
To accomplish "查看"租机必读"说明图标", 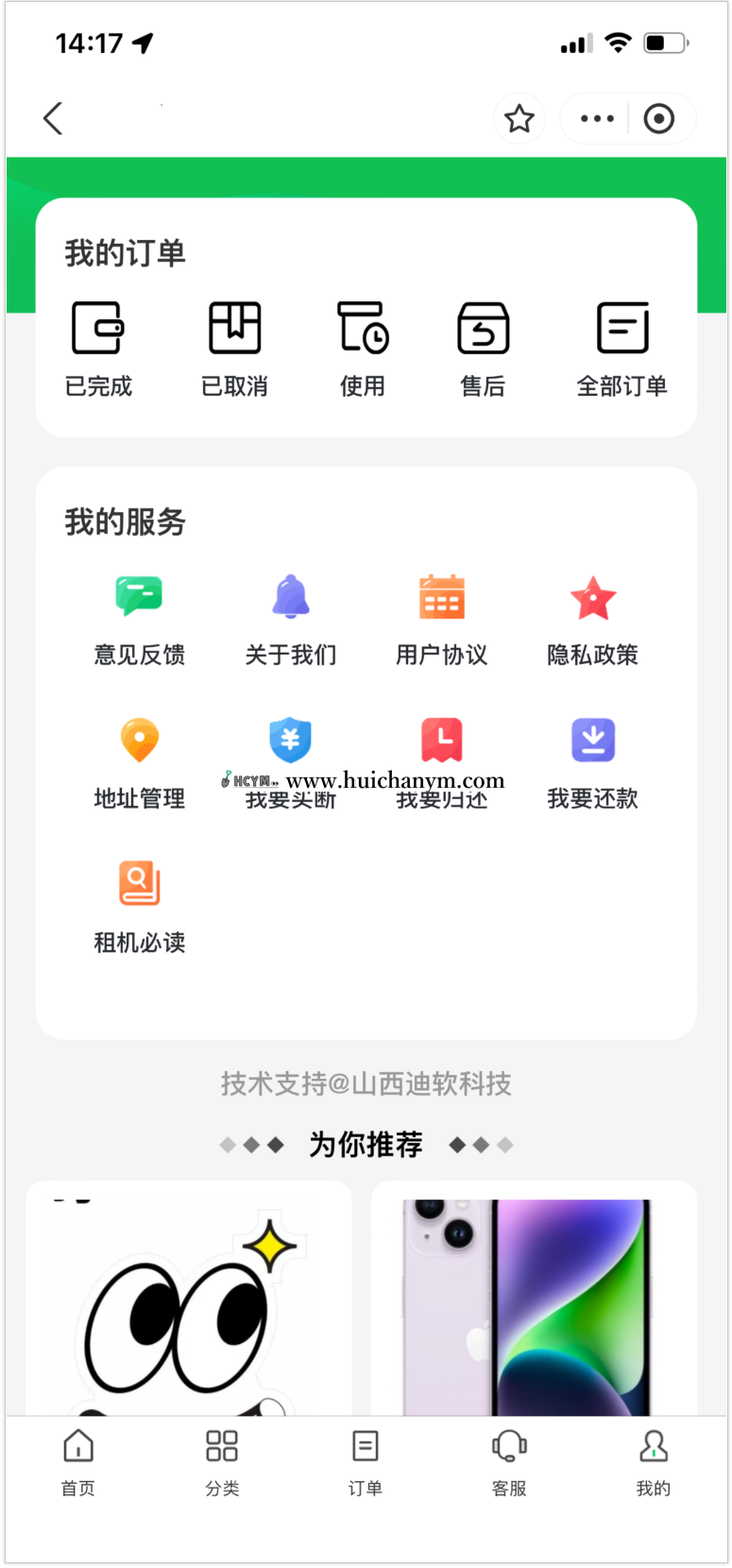I will 139,883.
